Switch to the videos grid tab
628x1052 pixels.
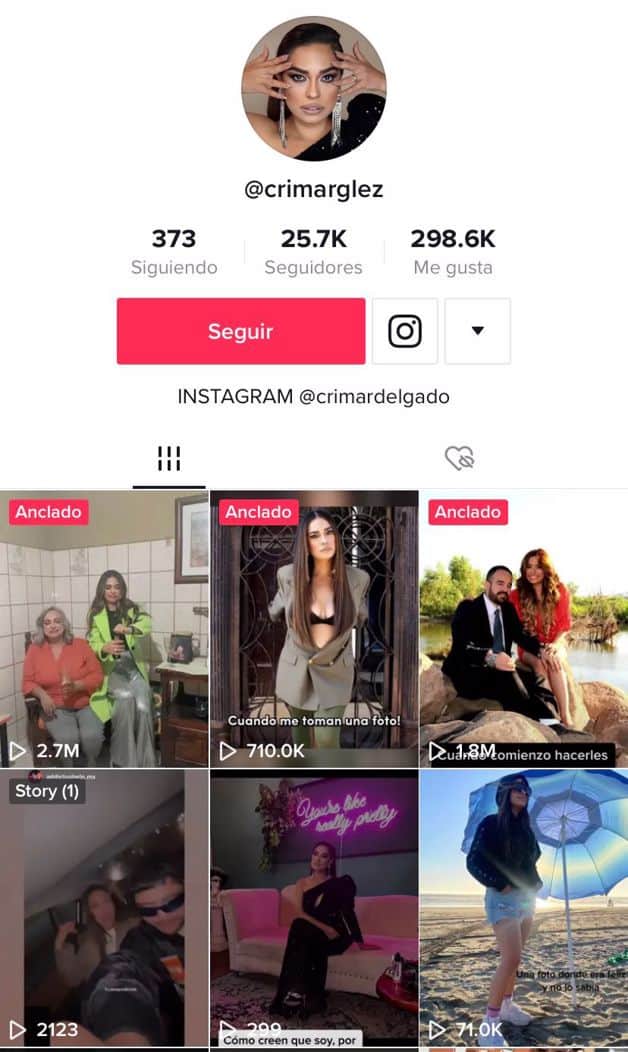click(x=169, y=459)
